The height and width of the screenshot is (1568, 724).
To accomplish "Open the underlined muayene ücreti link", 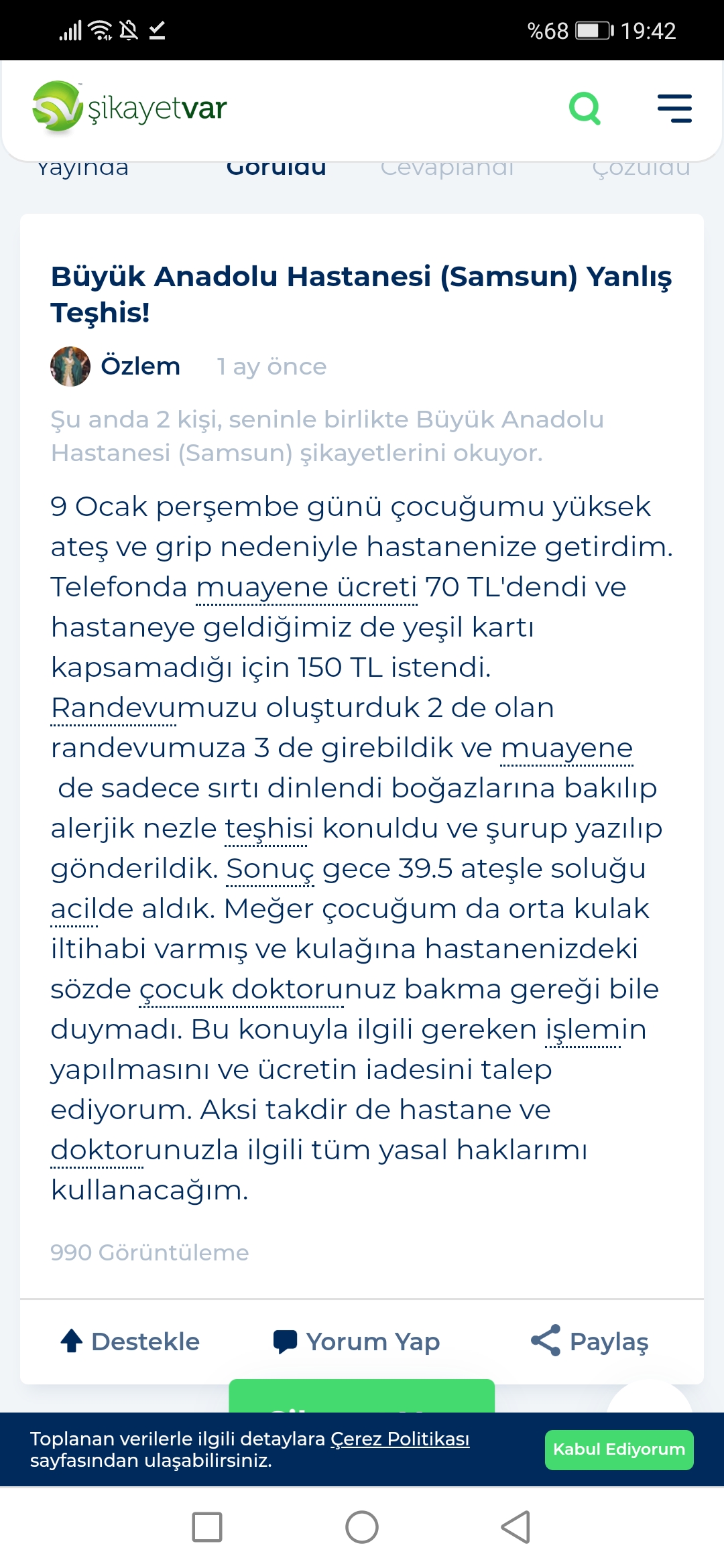I will point(307,587).
